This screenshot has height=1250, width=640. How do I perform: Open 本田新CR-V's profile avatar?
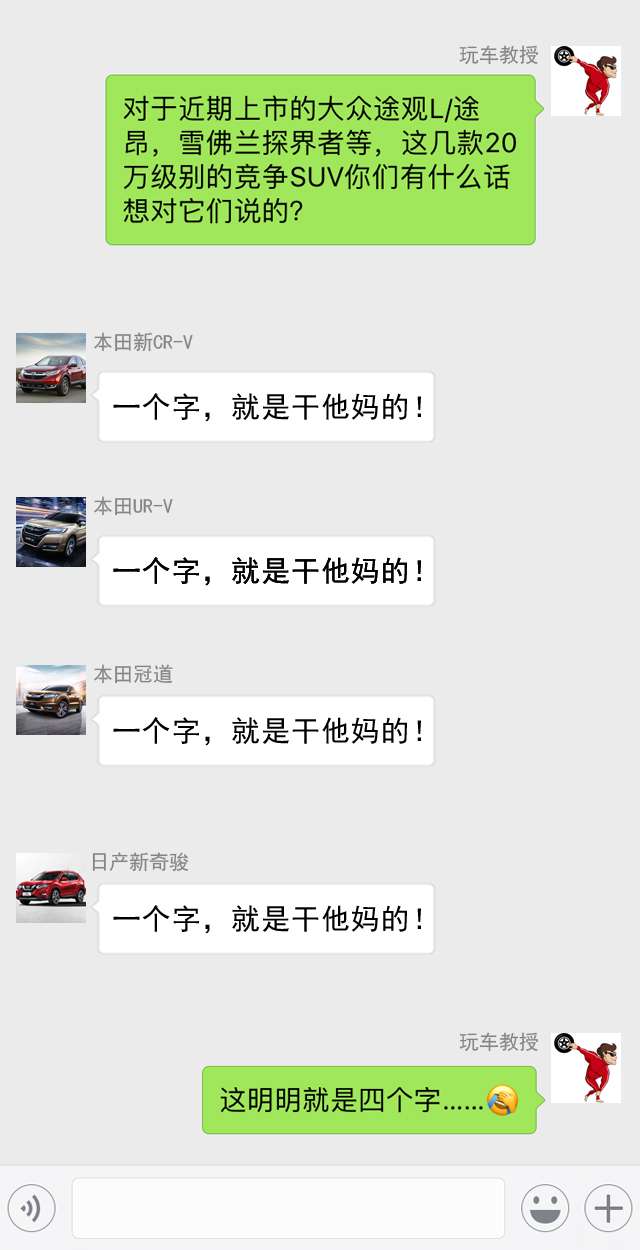[51, 368]
